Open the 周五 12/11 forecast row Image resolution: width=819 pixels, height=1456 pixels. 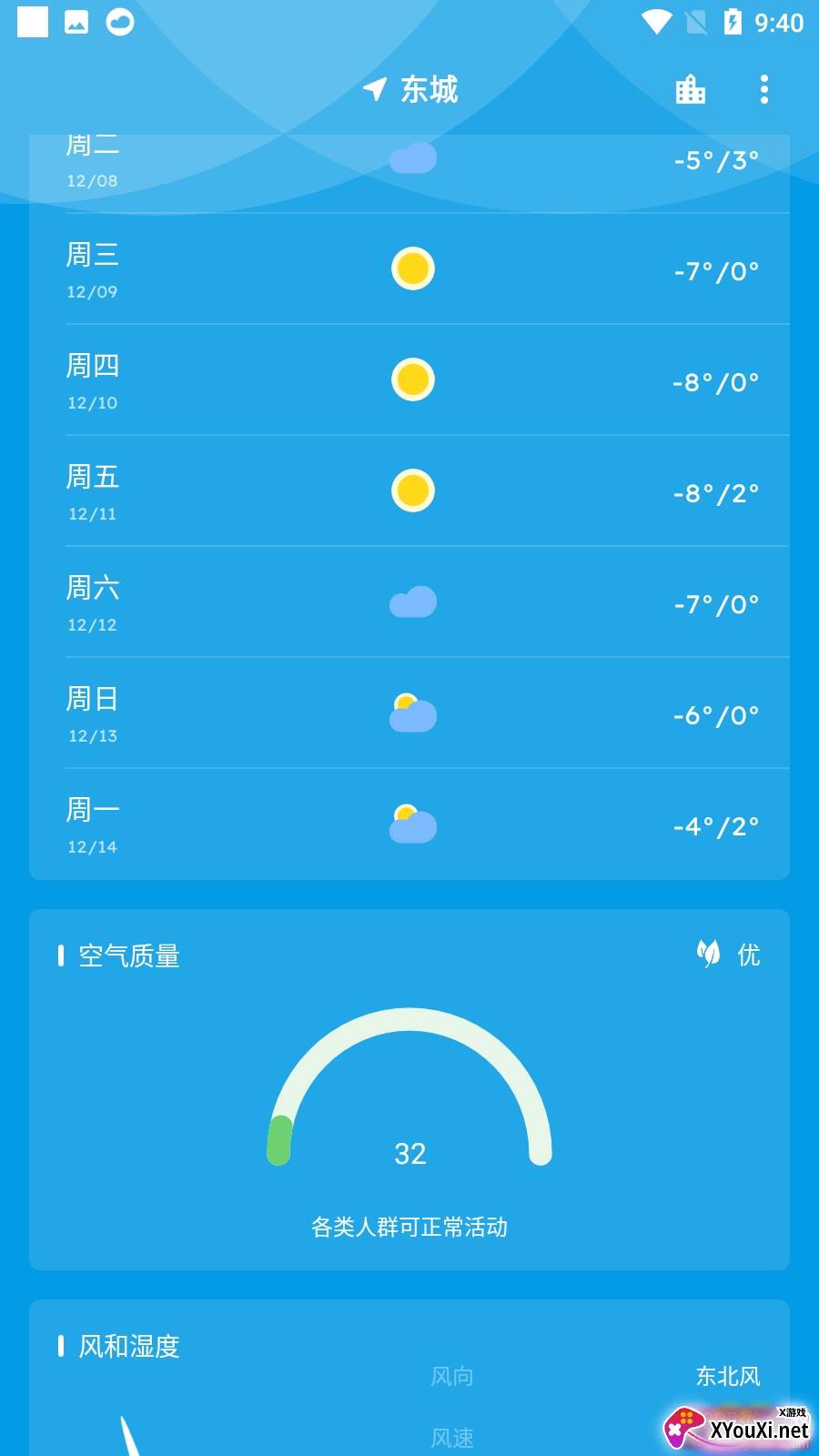409,491
